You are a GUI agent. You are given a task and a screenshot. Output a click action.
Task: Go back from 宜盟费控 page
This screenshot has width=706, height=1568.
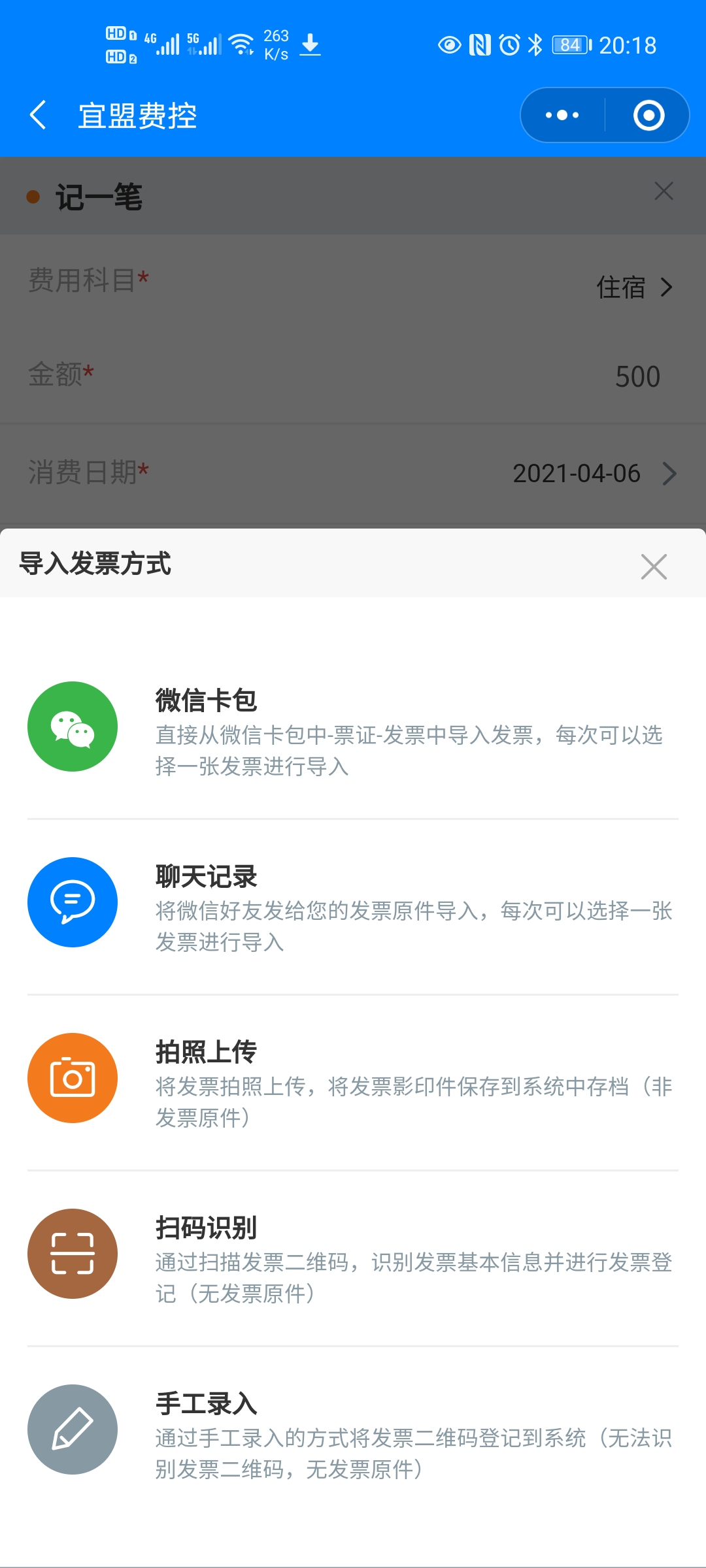point(39,115)
